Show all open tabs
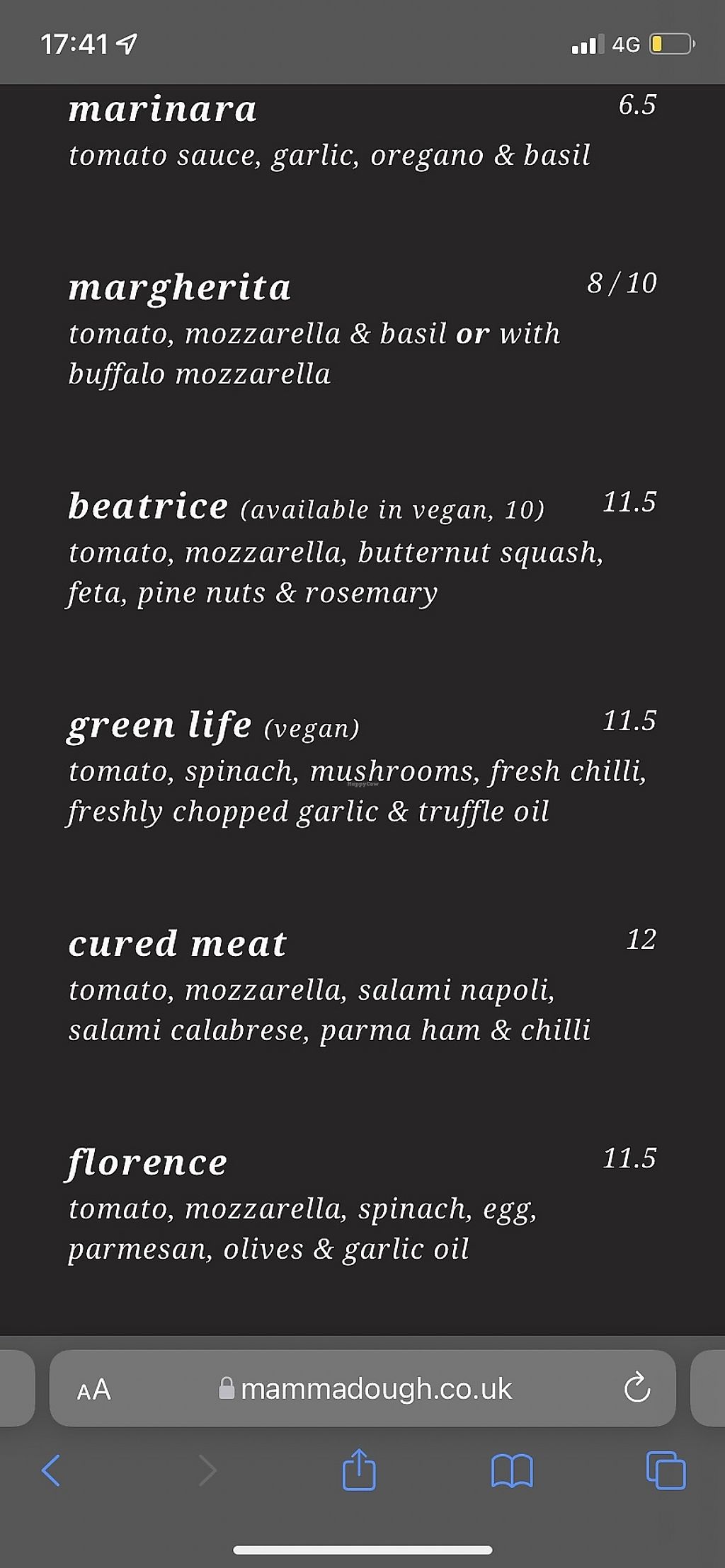The width and height of the screenshot is (725, 1568). point(666,1470)
